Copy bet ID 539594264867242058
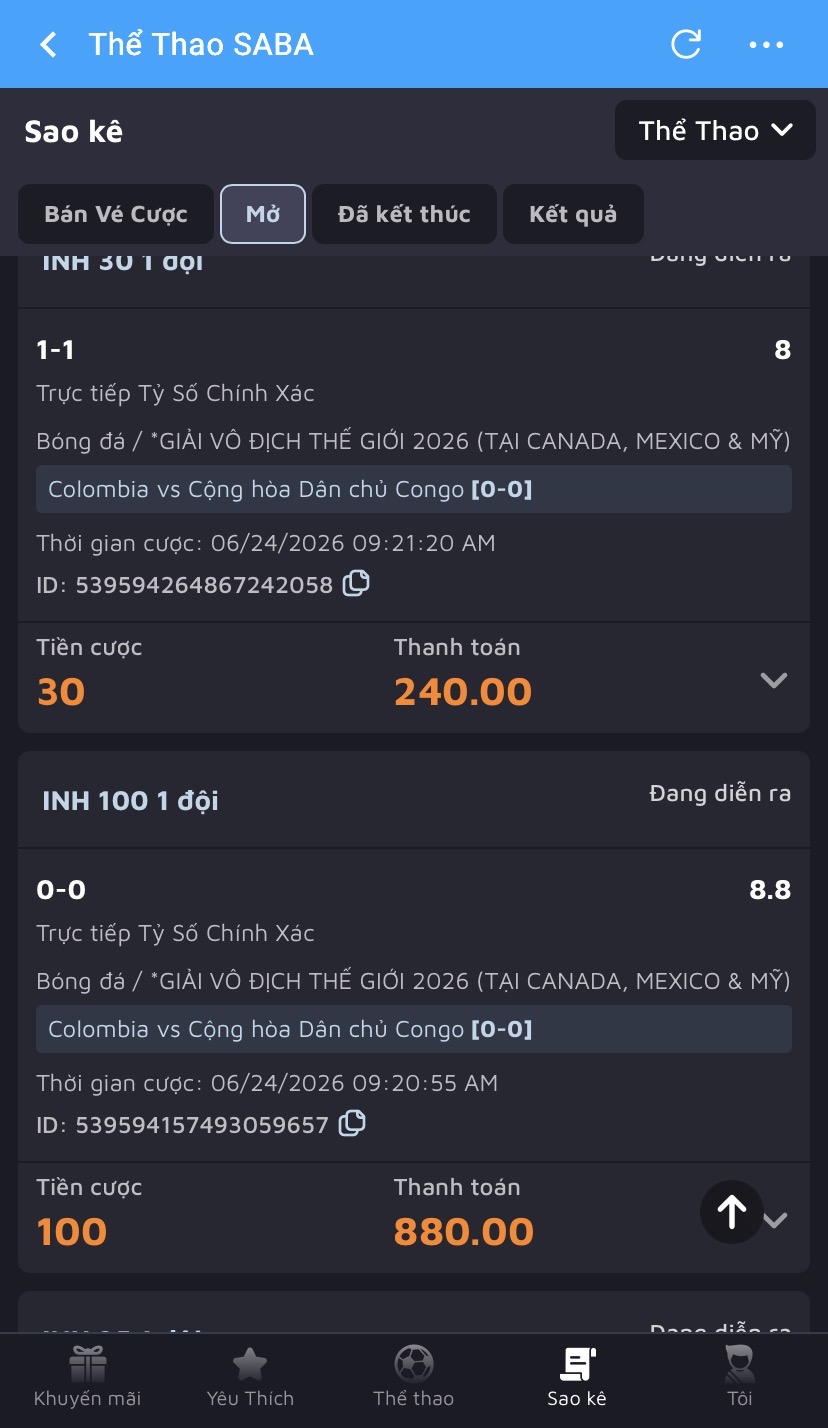The width and height of the screenshot is (828, 1428). click(x=356, y=583)
